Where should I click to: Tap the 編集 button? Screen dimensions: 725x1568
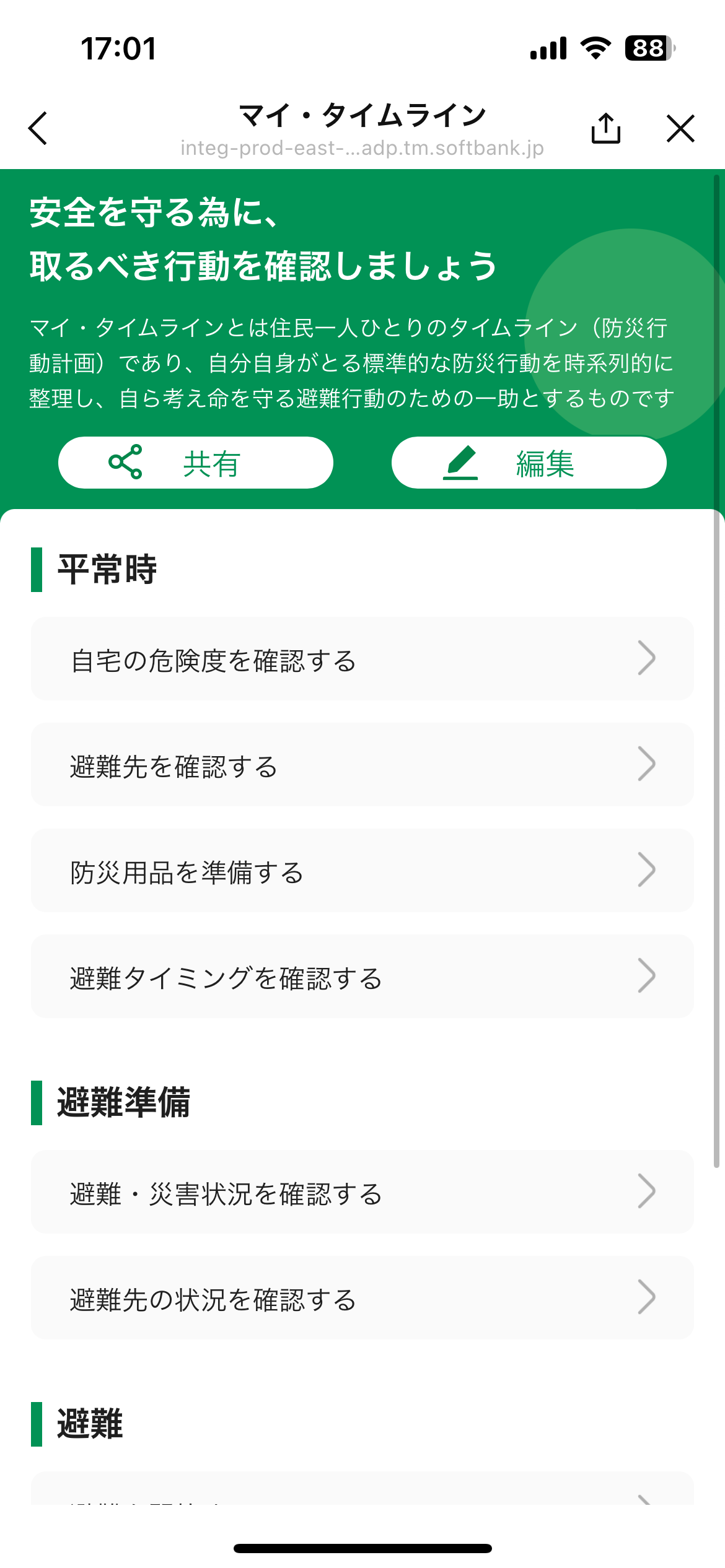tap(529, 463)
